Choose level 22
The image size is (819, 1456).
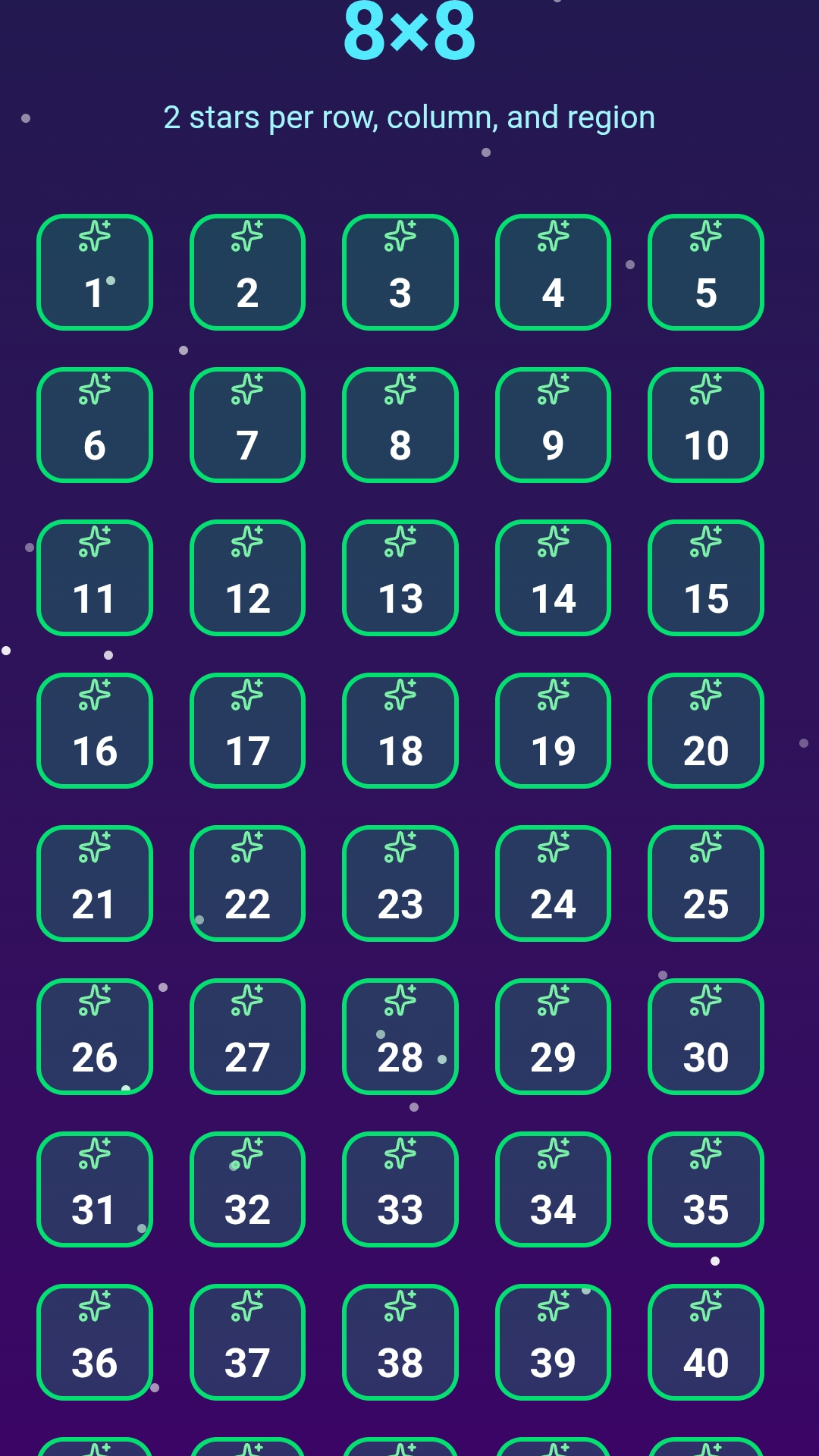(247, 883)
